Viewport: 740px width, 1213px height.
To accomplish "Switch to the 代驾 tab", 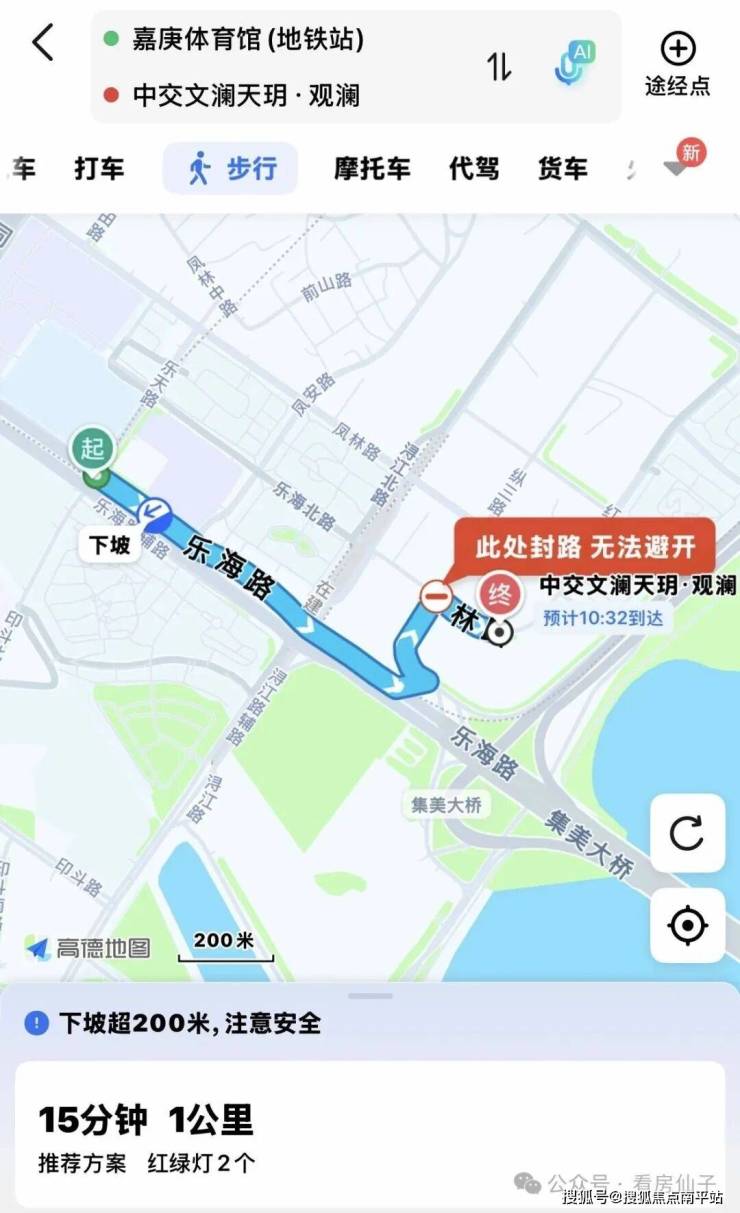I will pyautogui.click(x=473, y=169).
